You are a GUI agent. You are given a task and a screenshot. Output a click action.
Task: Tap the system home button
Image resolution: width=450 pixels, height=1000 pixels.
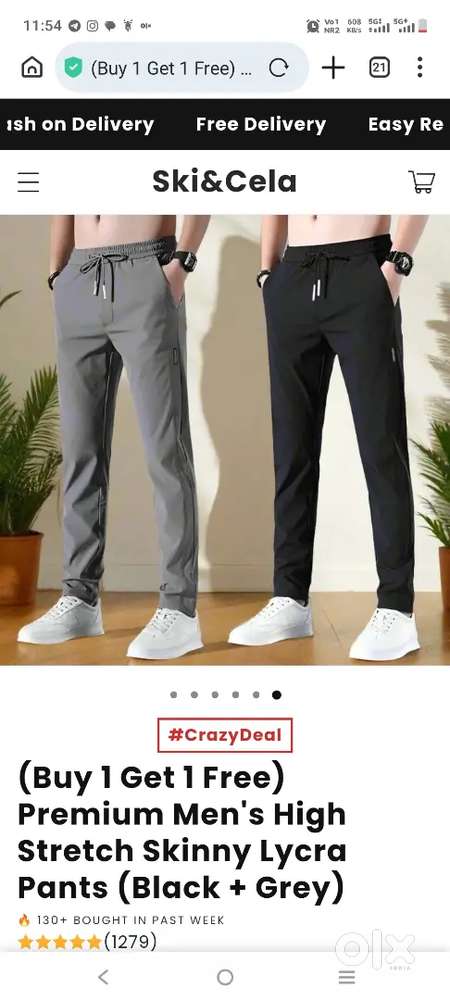click(225, 976)
